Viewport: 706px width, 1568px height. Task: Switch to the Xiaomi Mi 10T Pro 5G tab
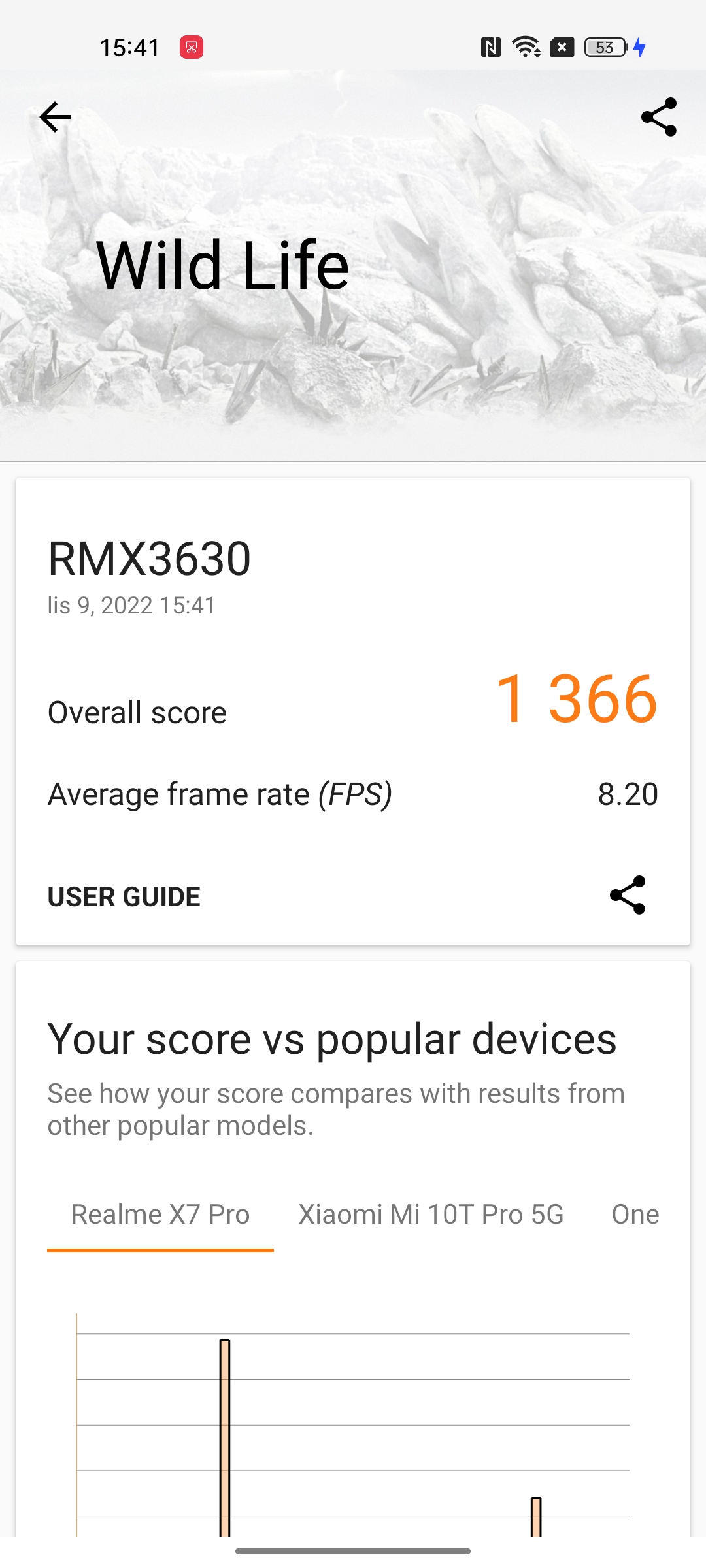tap(431, 1215)
